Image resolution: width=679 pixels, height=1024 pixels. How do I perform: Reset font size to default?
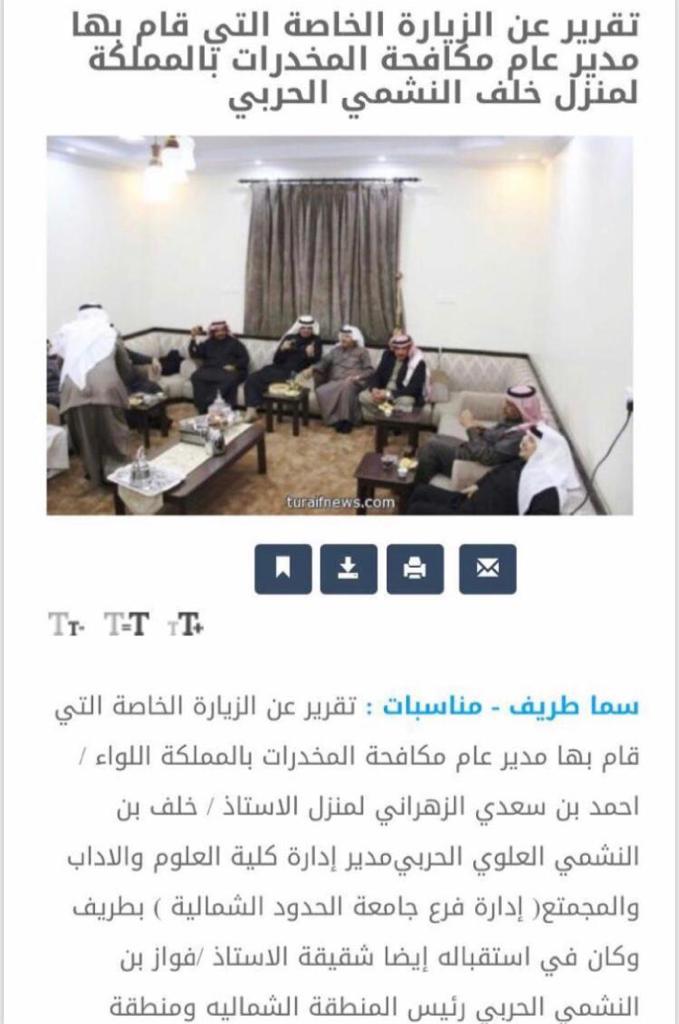127,626
